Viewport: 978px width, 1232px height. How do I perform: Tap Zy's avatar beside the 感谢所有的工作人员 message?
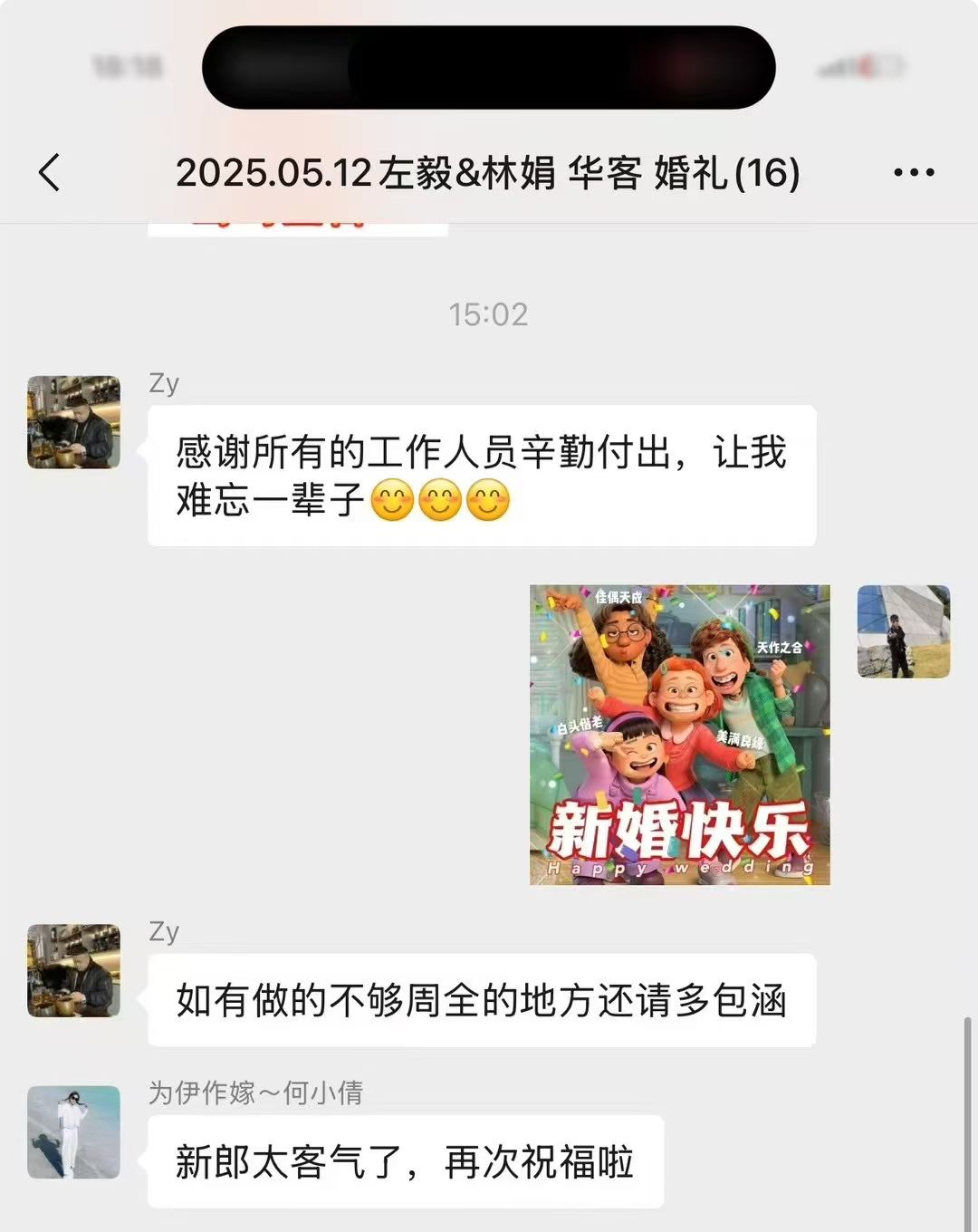pos(73,422)
